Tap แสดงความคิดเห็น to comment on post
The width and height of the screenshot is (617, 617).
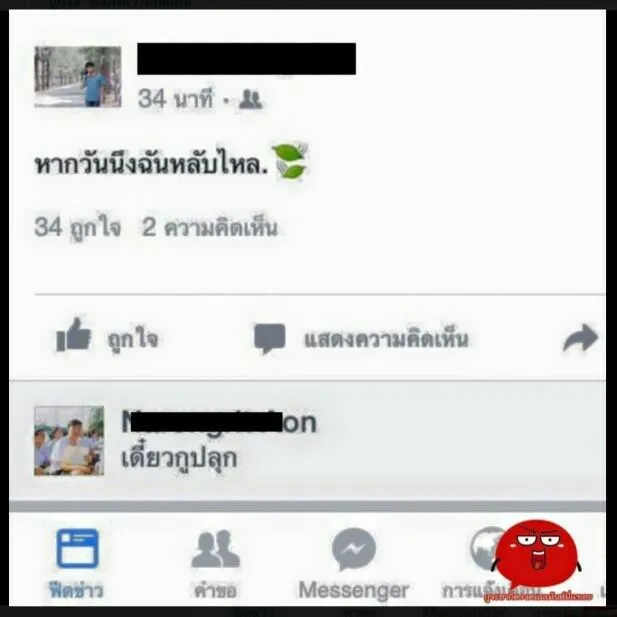coord(360,339)
